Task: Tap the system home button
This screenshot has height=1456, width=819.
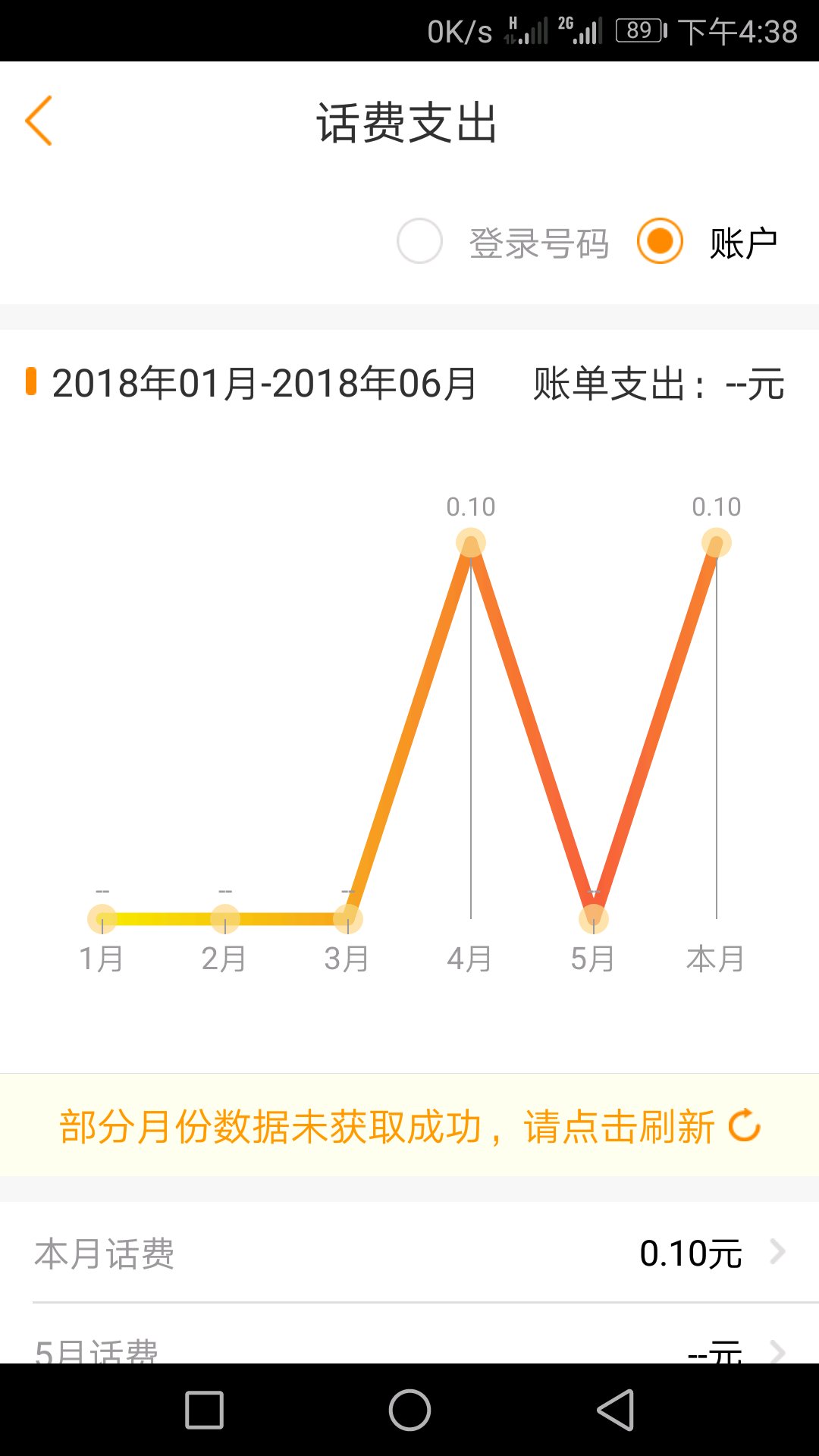Action: point(409,1410)
